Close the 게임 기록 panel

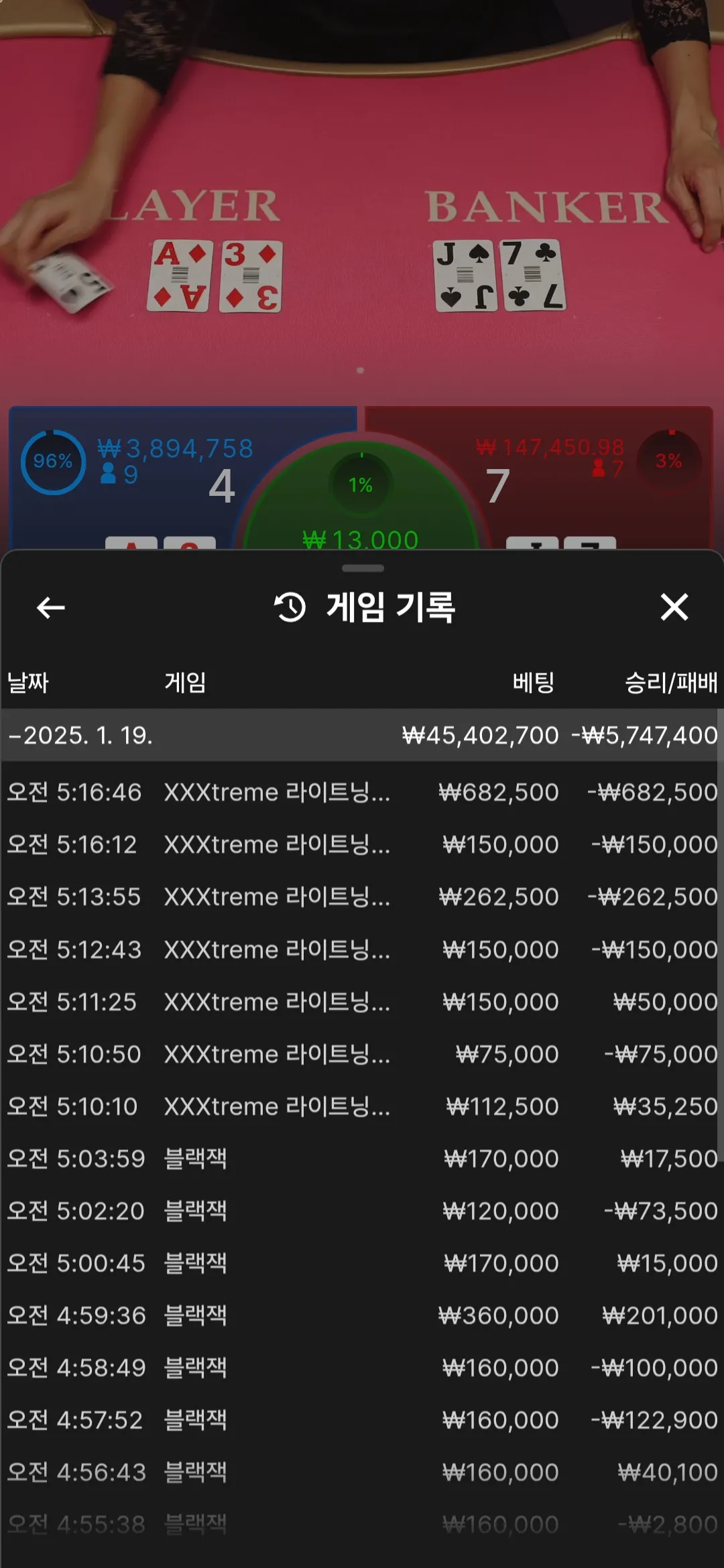coord(674,608)
